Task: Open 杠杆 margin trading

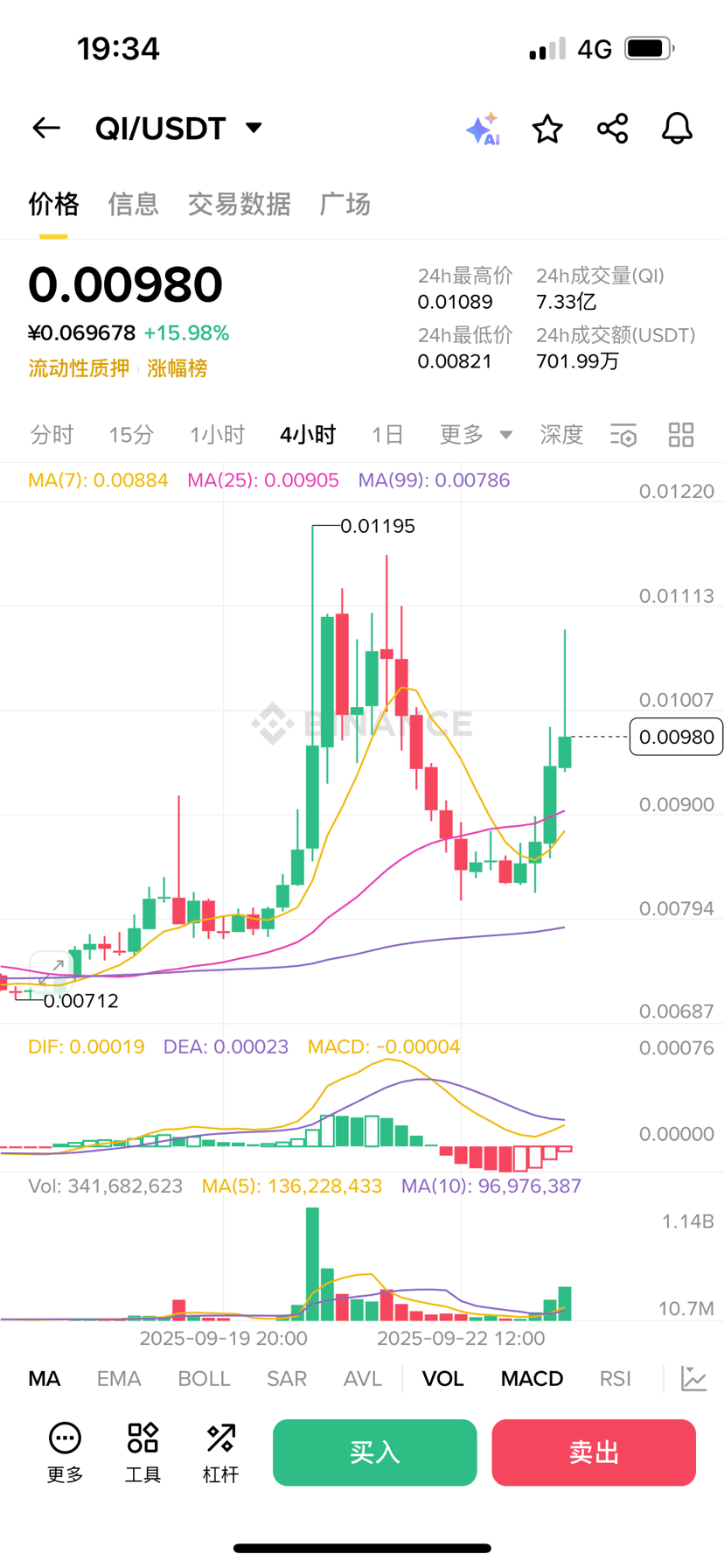Action: click(220, 1452)
